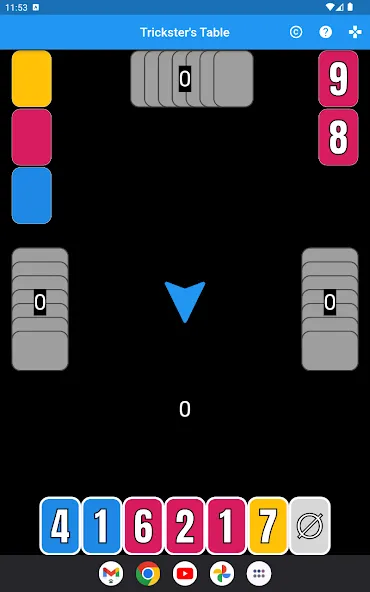Play the red 1 card
Image resolution: width=370 pixels, height=592 pixels.
coord(227,526)
